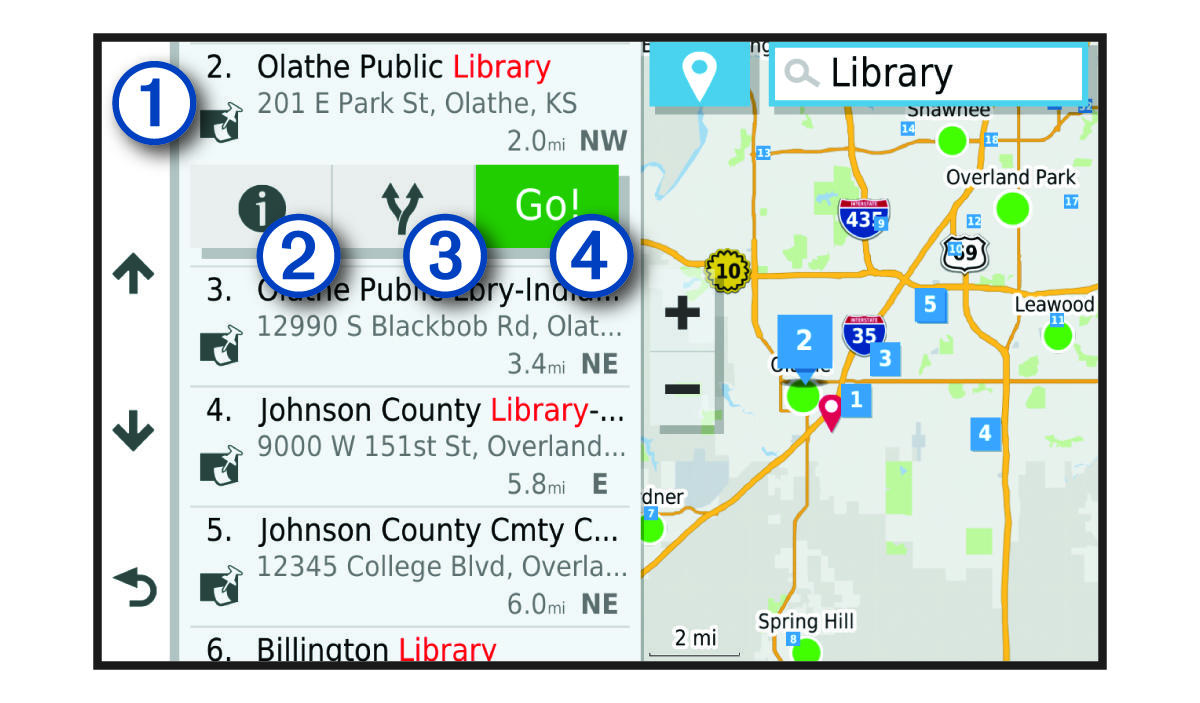
Task: Tap the map pin location button
Action: 699,74
